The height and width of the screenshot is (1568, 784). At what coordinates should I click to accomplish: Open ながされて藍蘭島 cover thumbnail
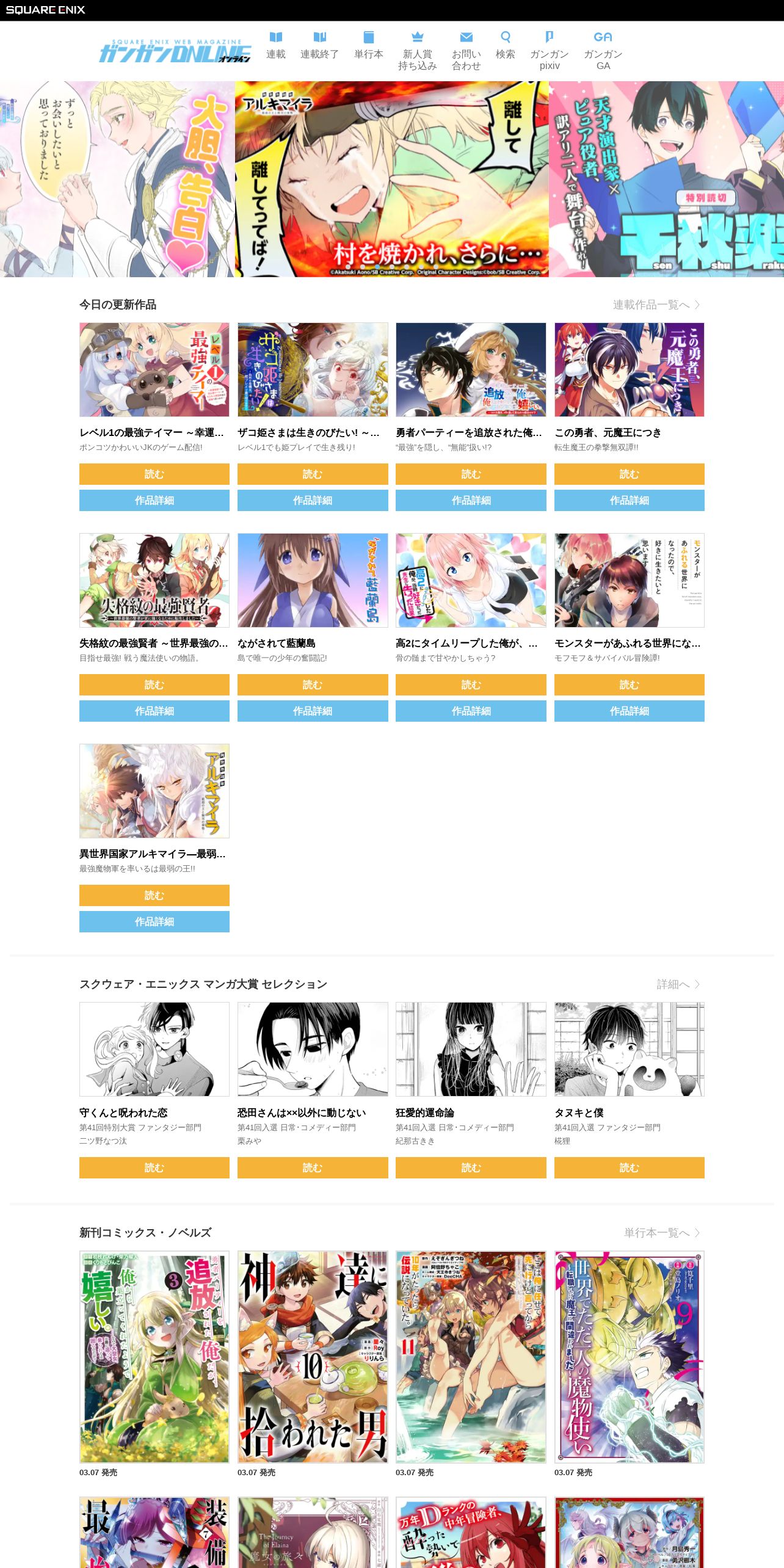[313, 580]
